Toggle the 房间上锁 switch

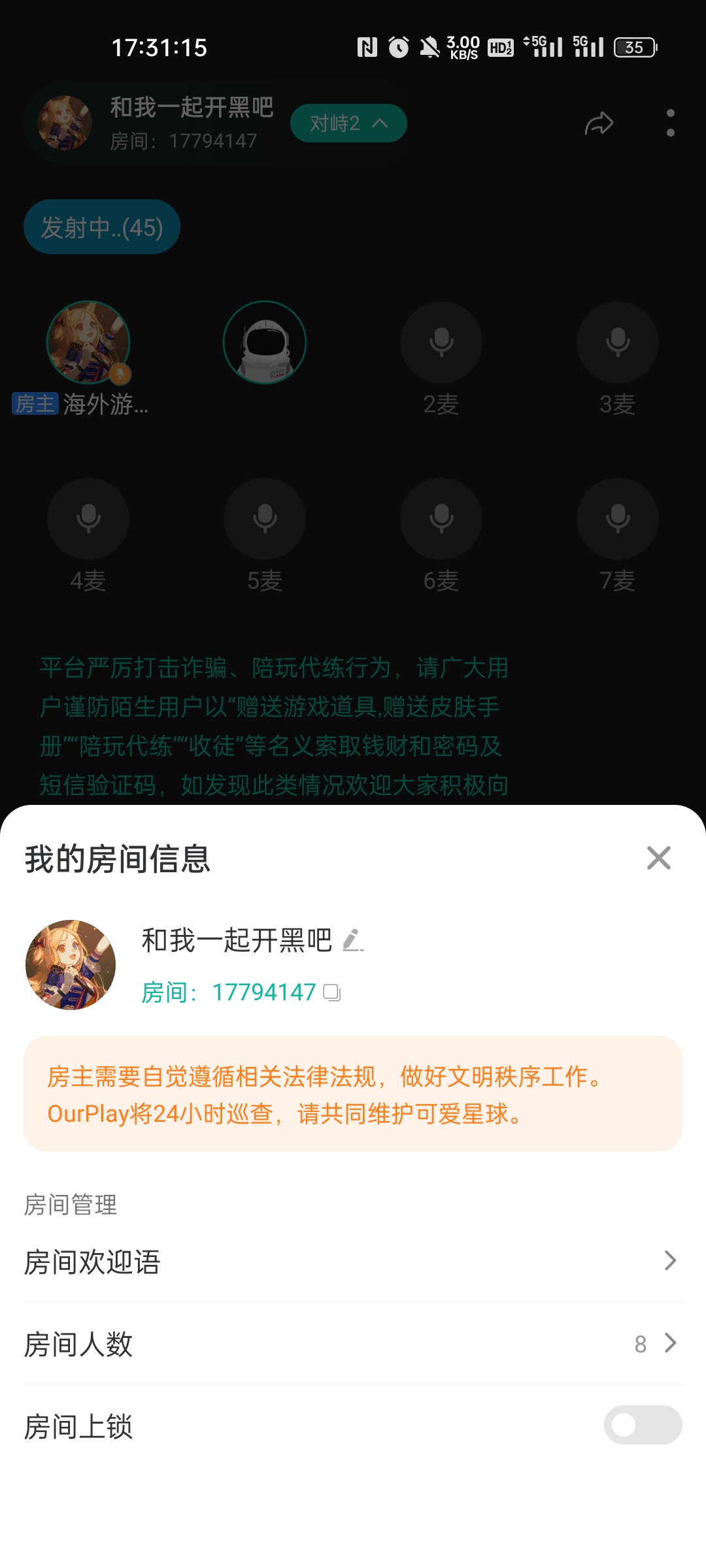[x=642, y=1425]
